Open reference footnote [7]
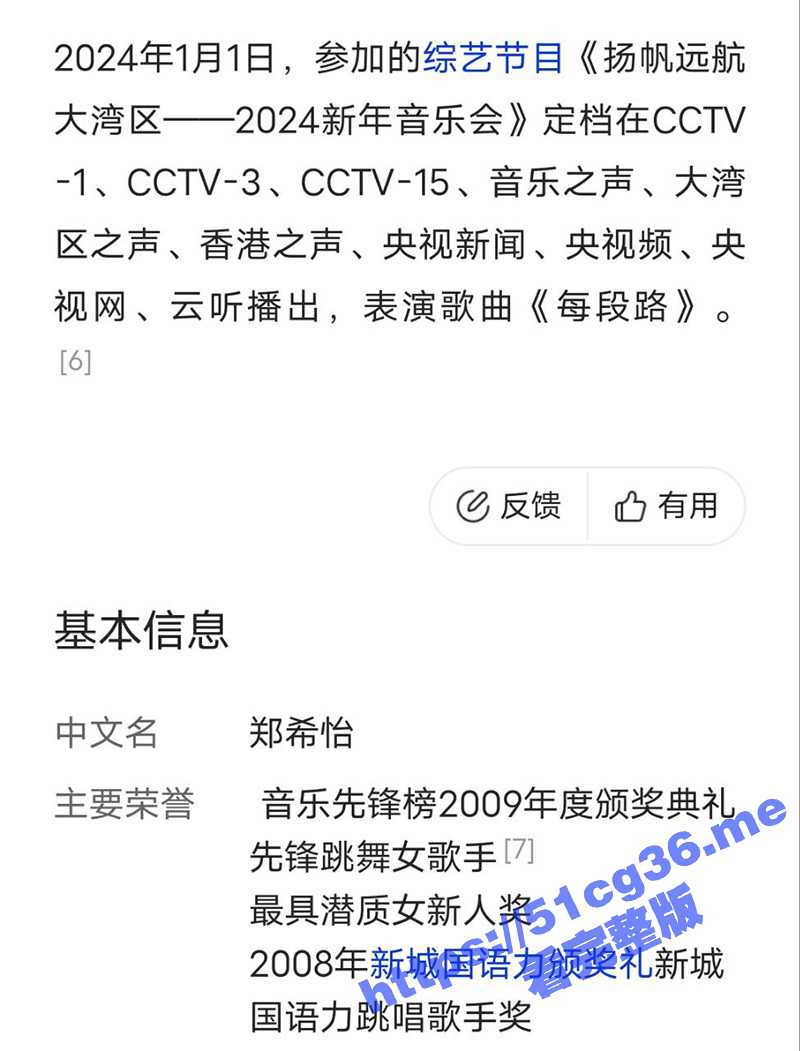 [x=519, y=851]
